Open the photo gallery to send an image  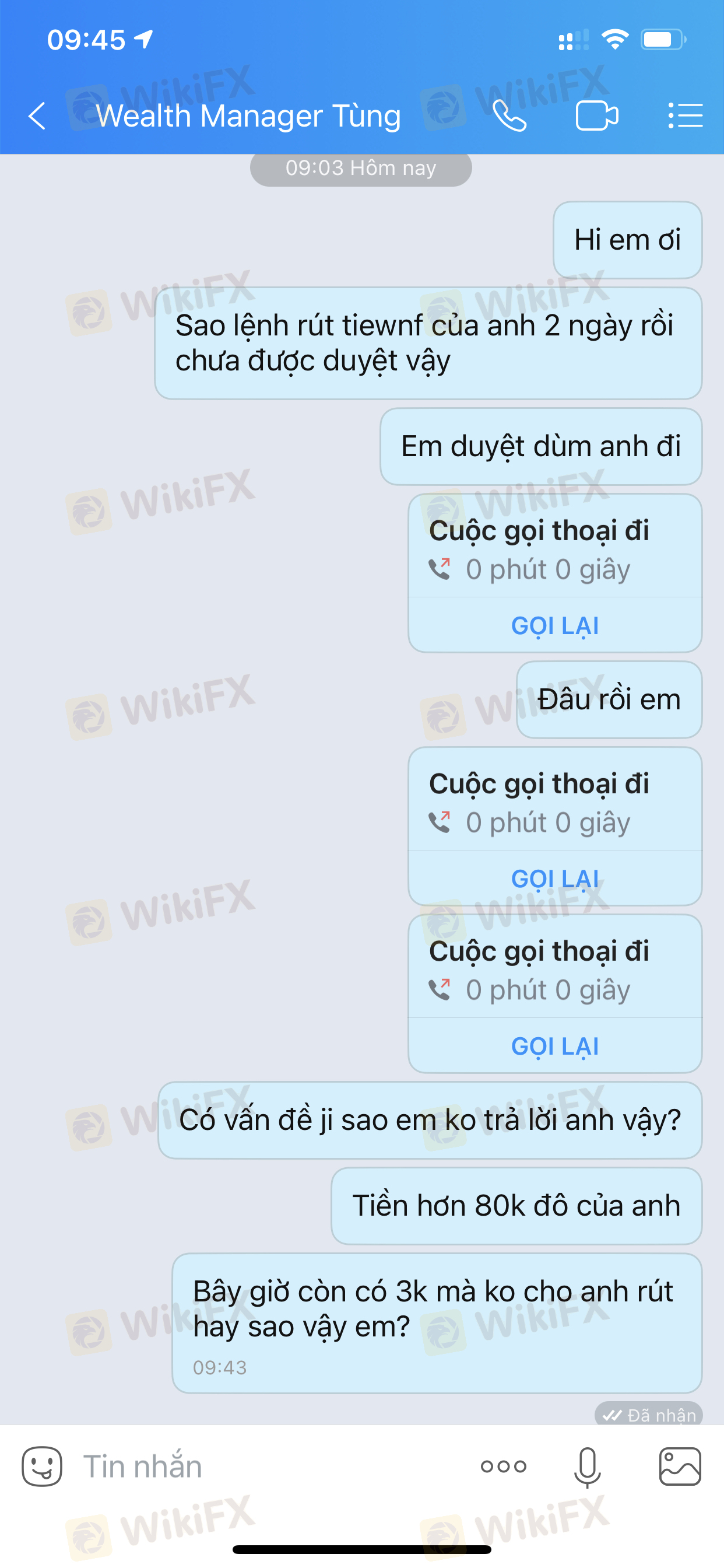click(x=680, y=1466)
